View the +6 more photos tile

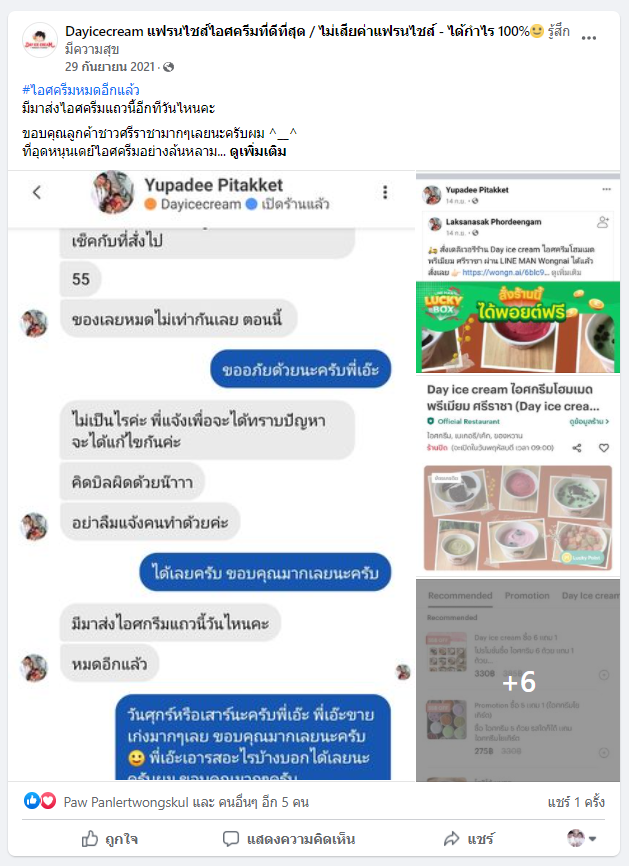click(x=517, y=680)
